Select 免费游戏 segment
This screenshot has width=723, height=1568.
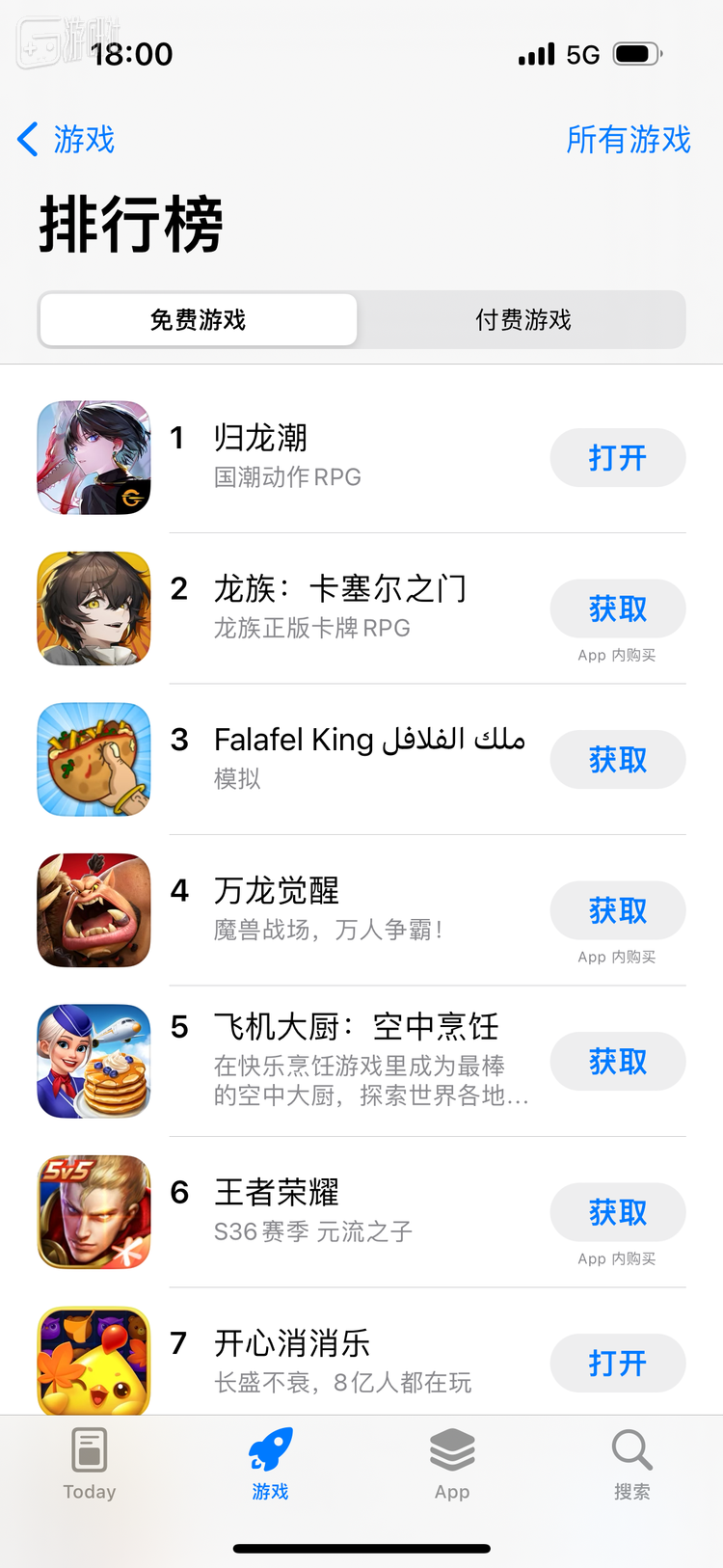[x=199, y=319]
